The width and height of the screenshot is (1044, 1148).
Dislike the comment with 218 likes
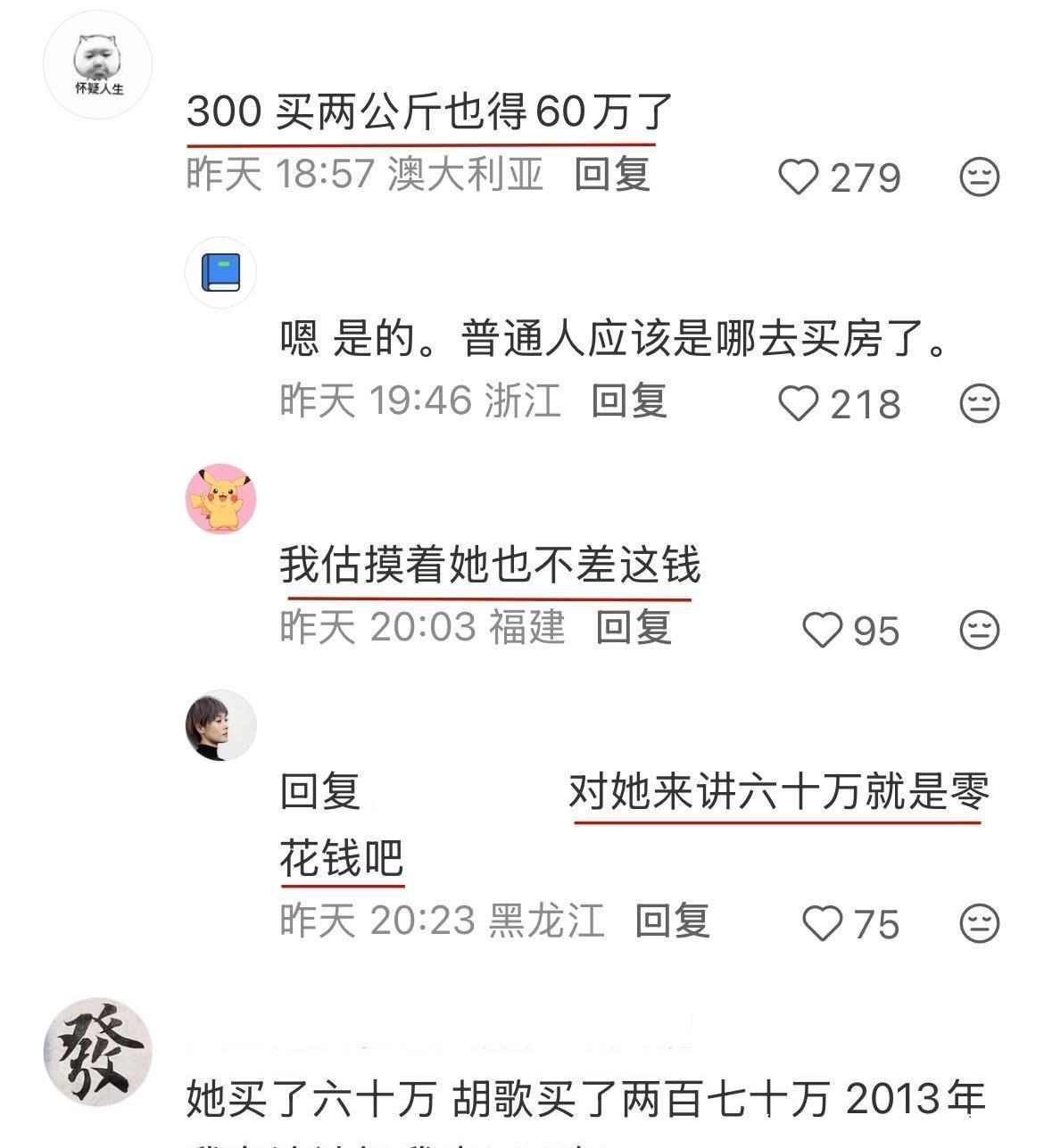979,404
